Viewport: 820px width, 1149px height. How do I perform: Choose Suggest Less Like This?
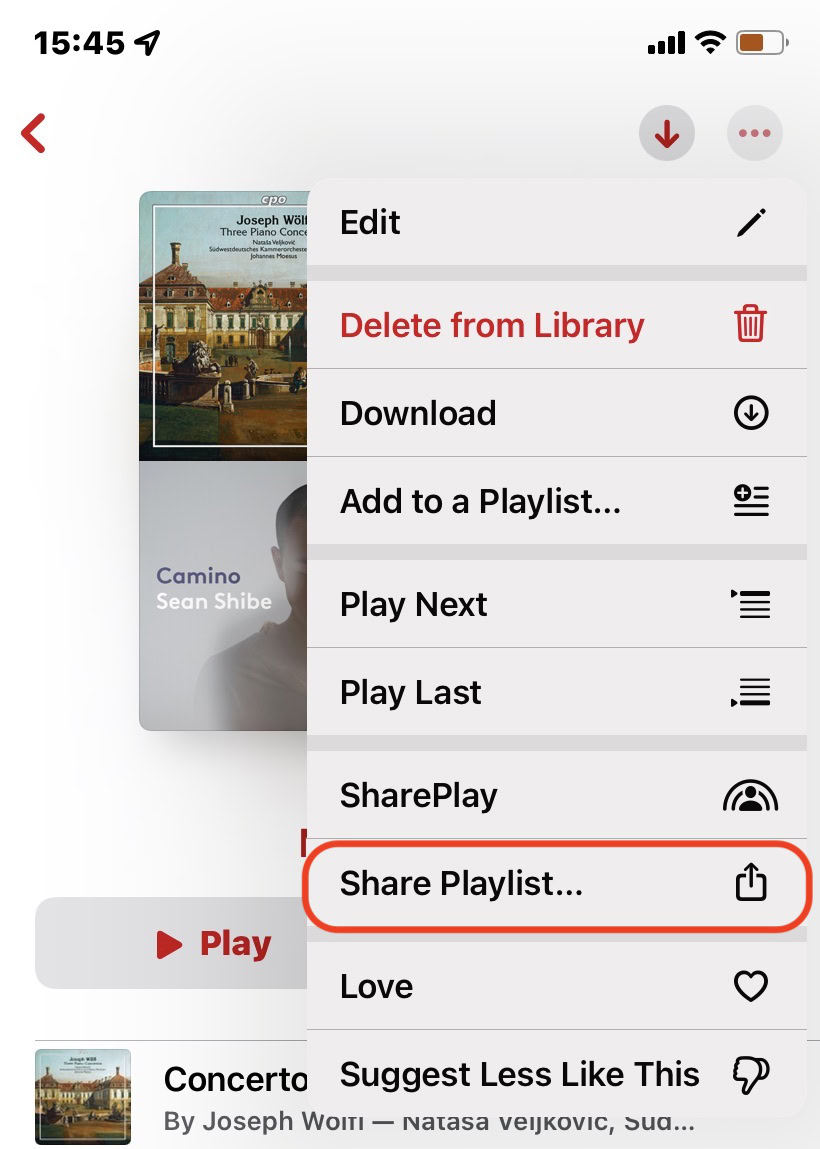click(x=555, y=1074)
